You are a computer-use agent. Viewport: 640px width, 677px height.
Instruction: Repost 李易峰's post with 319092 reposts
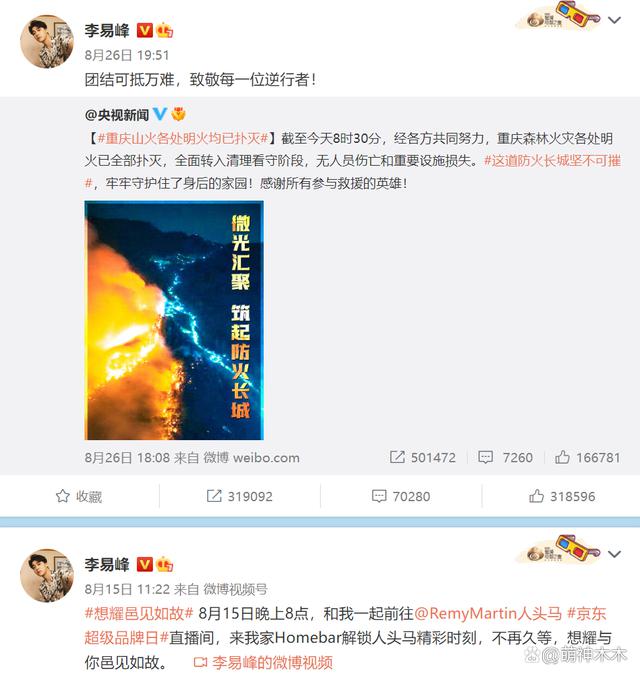pyautogui.click(x=239, y=496)
